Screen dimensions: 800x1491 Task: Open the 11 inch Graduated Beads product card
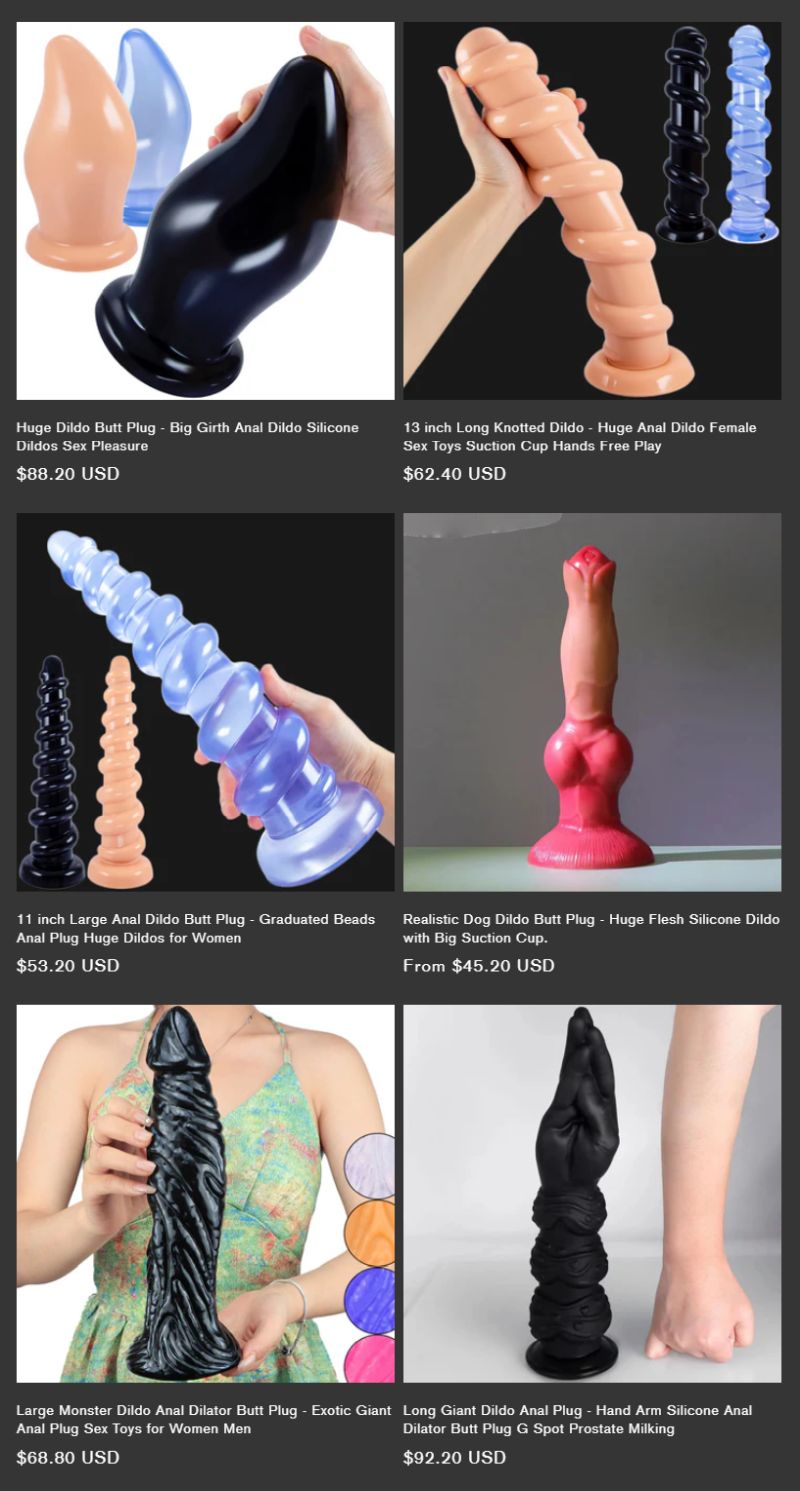point(195,928)
